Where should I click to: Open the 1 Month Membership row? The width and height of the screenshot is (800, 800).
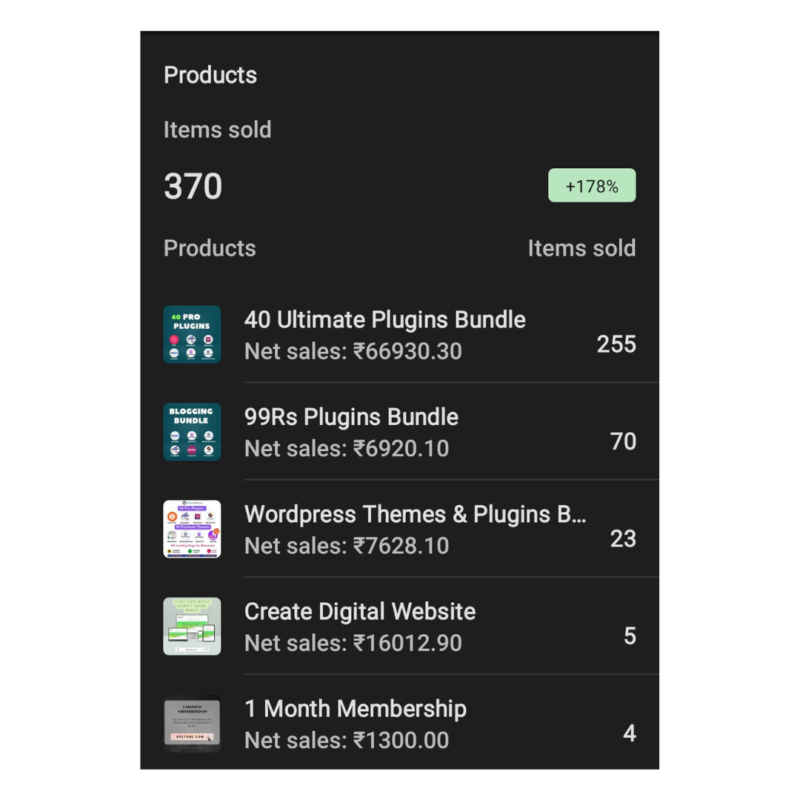pyautogui.click(x=355, y=709)
